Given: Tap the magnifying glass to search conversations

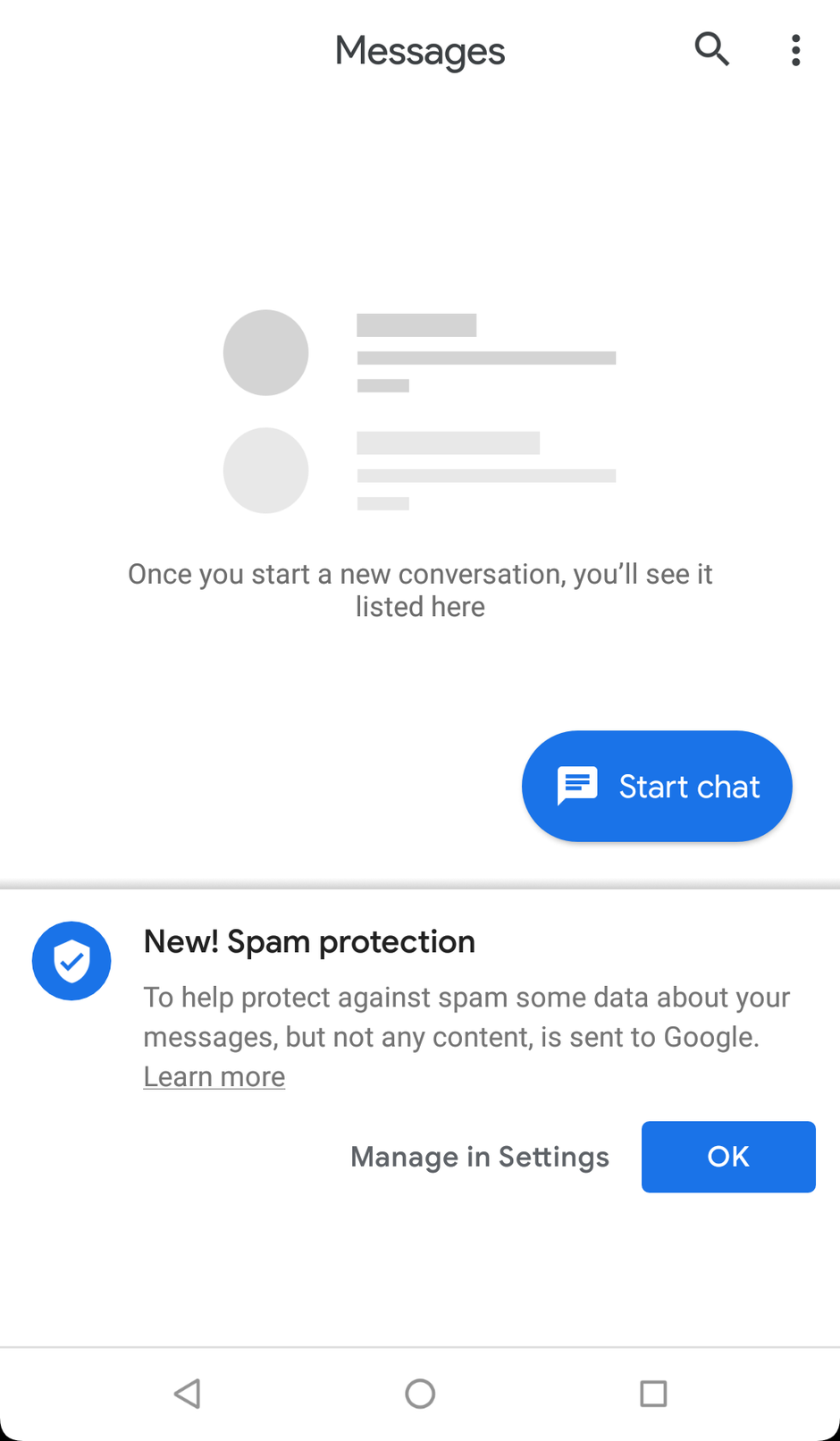Looking at the screenshot, I should coord(712,50).
